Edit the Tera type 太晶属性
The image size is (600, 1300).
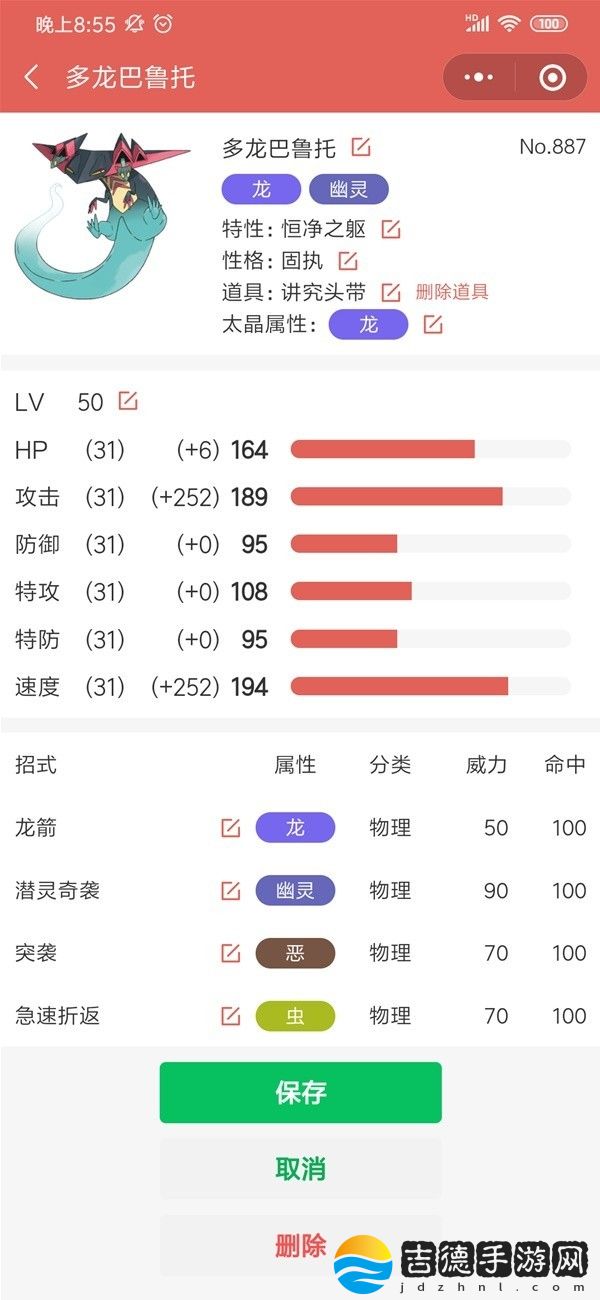point(432,324)
